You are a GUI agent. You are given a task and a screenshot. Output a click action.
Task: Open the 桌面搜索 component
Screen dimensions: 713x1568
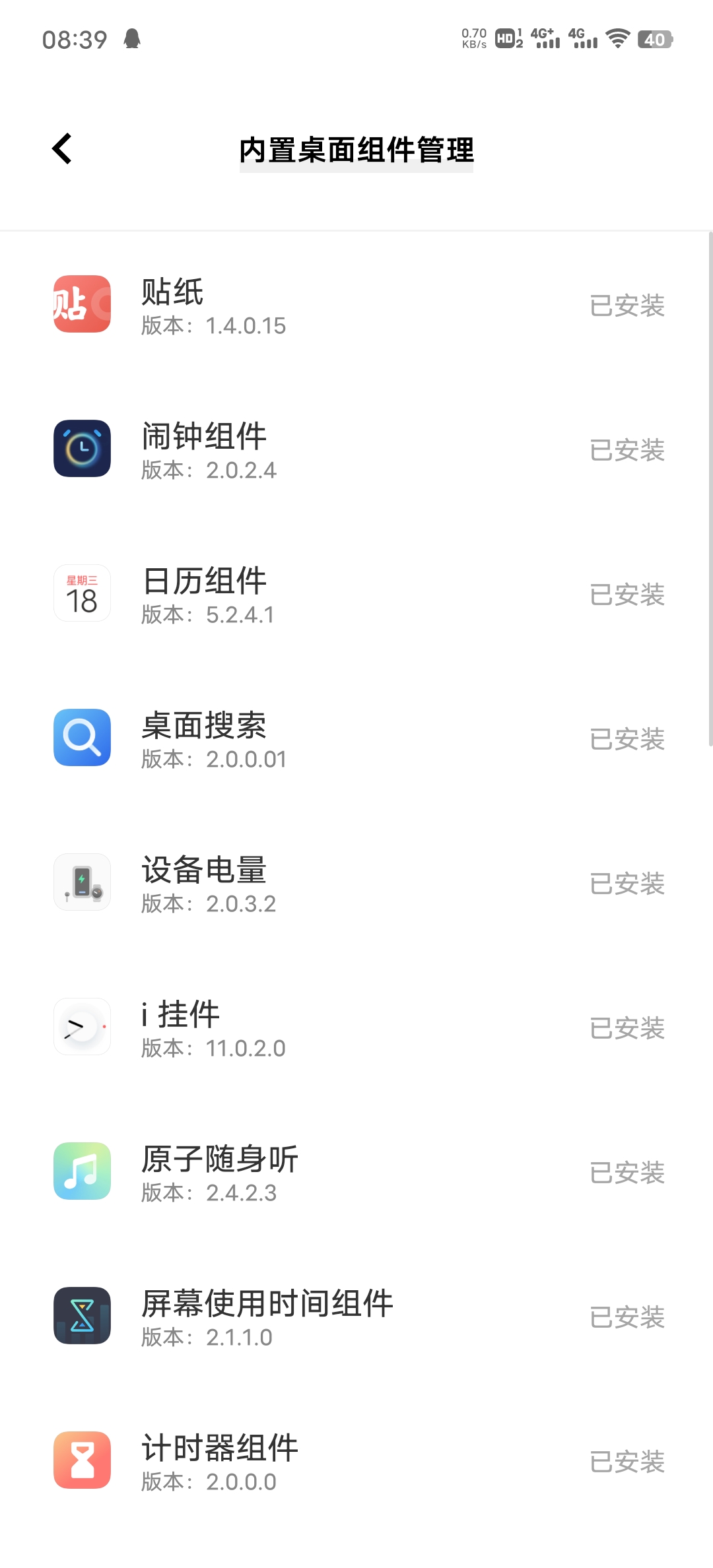(356, 738)
